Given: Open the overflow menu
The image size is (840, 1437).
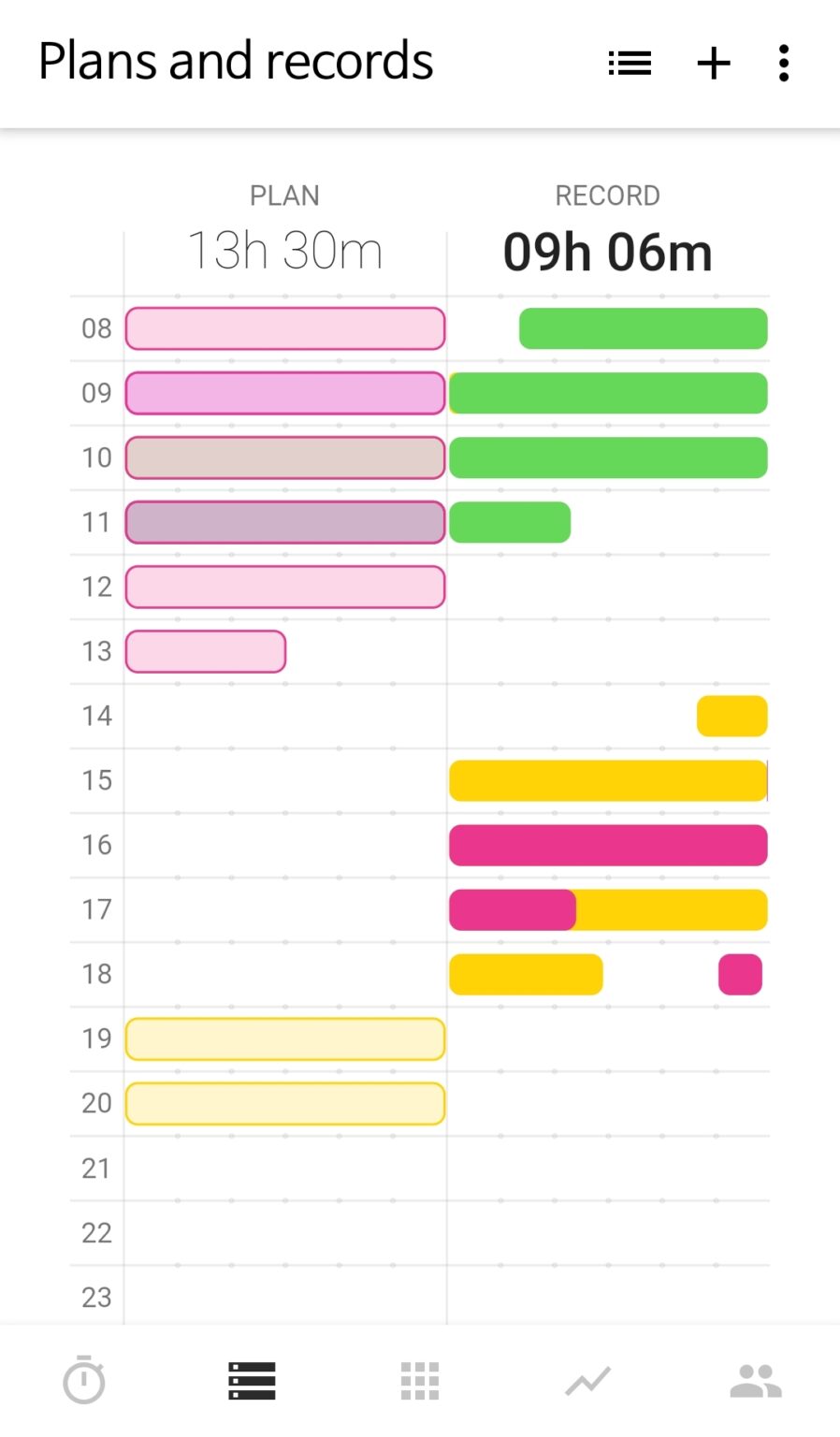Looking at the screenshot, I should pos(784,64).
